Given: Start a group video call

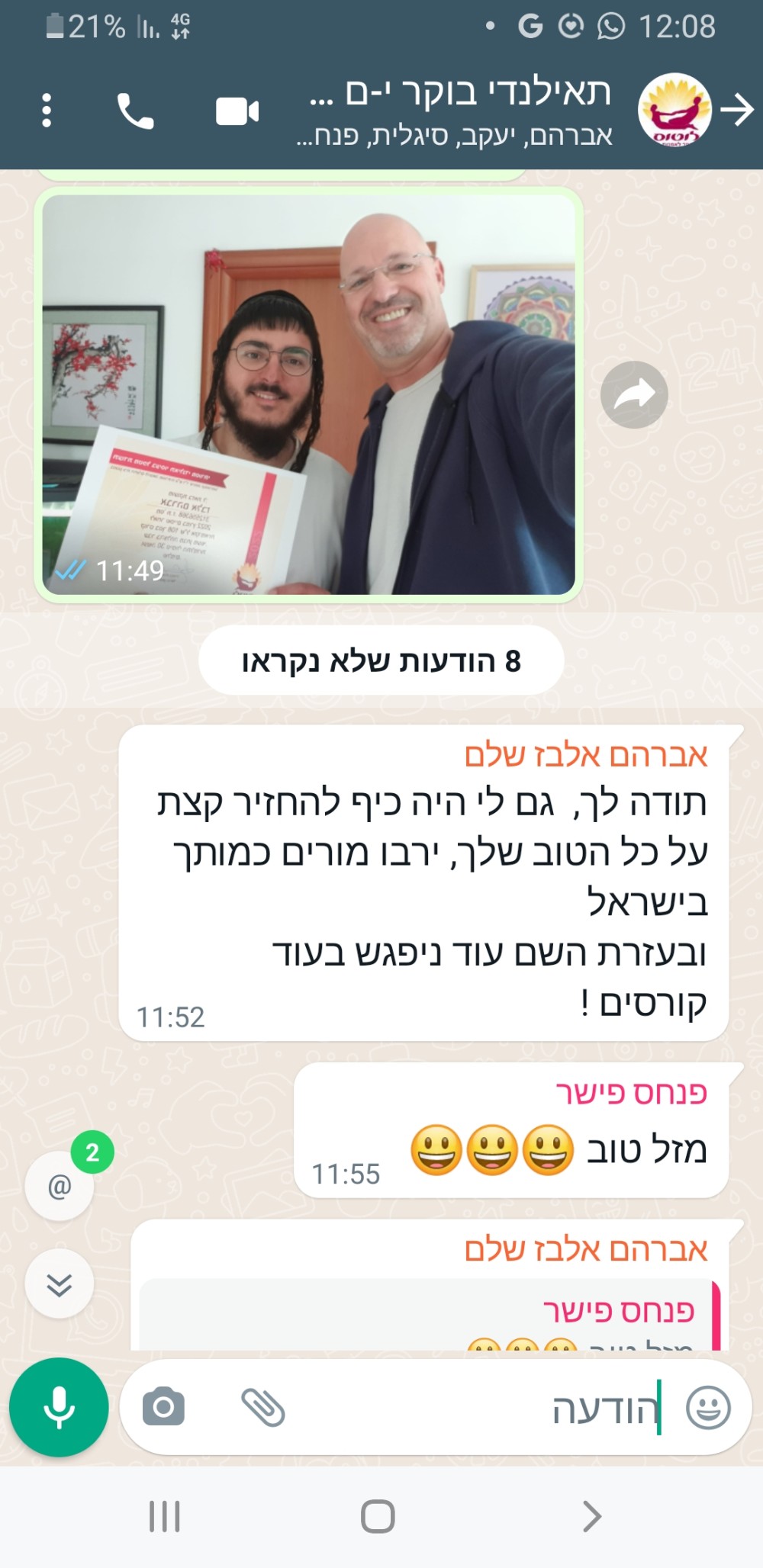Looking at the screenshot, I should [x=237, y=111].
